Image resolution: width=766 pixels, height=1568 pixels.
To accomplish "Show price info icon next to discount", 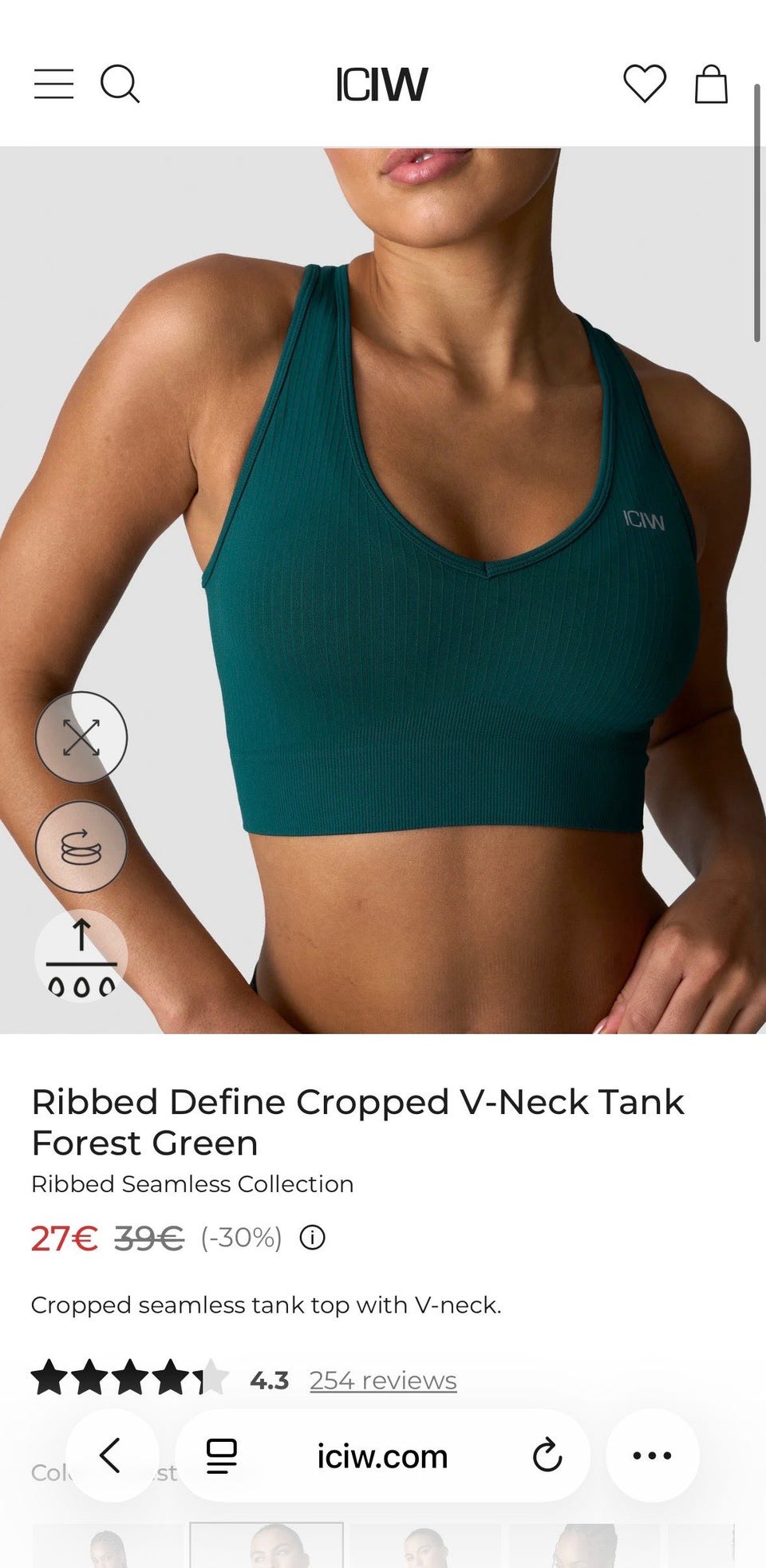I will point(312,1238).
